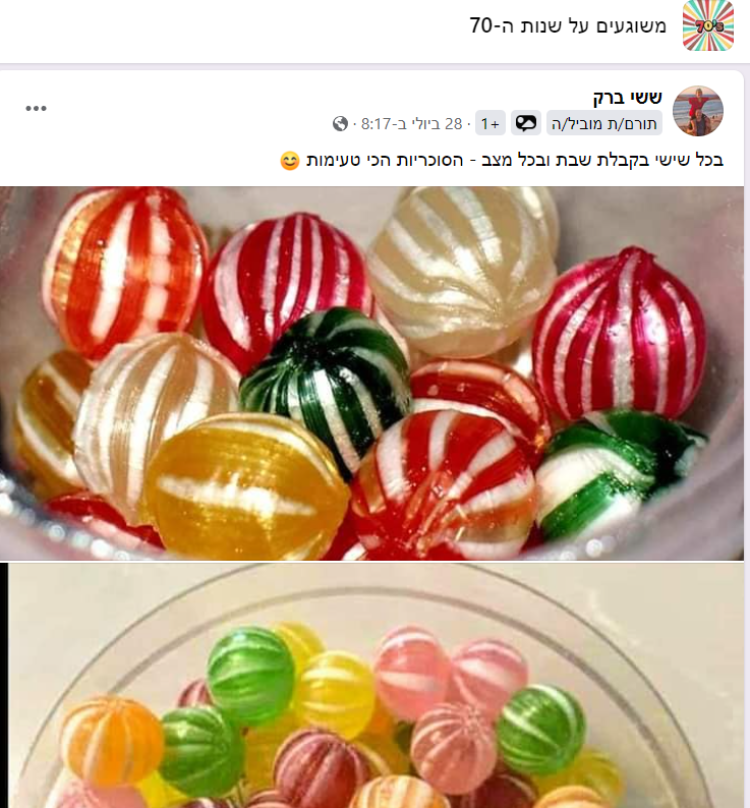This screenshot has height=808, width=750.
Task: Open the post timestamp 28 ביולי ב-8:17
Action: [410, 124]
